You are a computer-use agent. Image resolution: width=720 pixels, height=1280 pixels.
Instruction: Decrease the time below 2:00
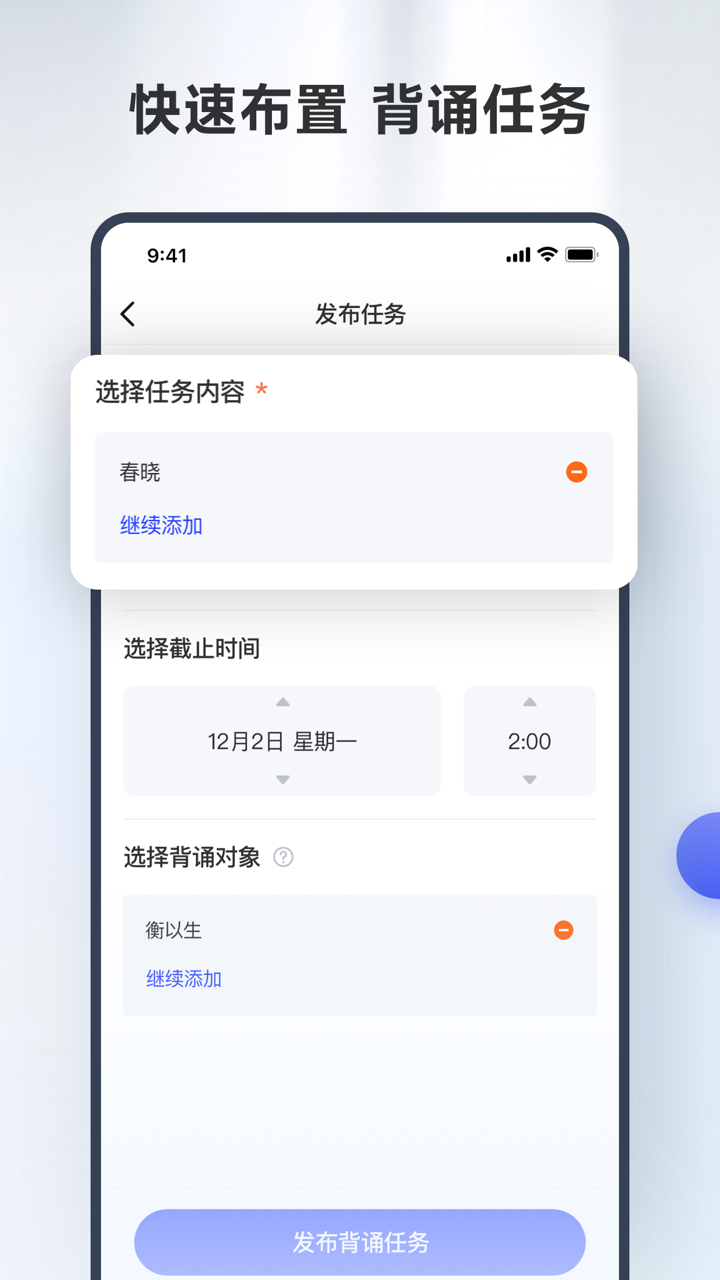point(529,781)
